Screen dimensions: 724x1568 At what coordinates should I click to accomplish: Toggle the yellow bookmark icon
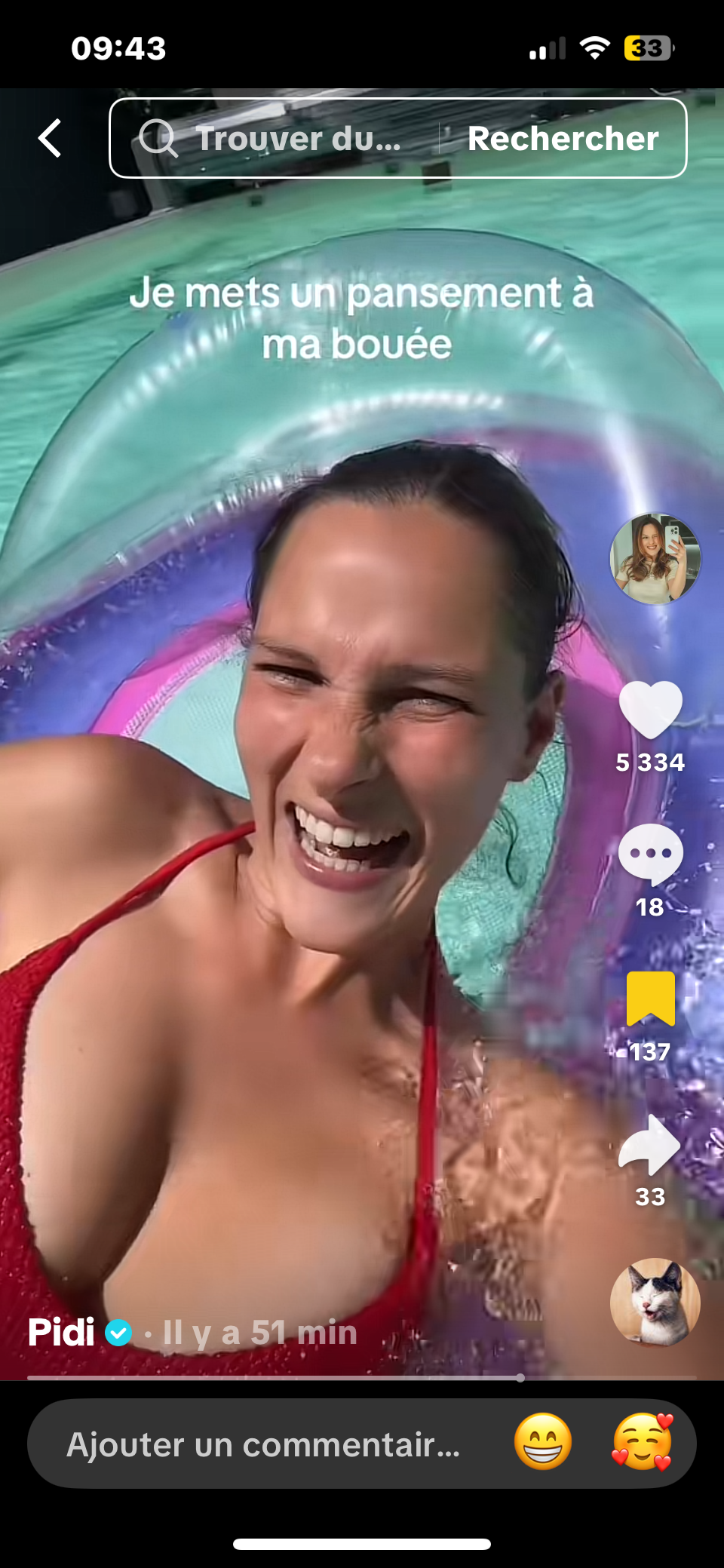click(650, 998)
